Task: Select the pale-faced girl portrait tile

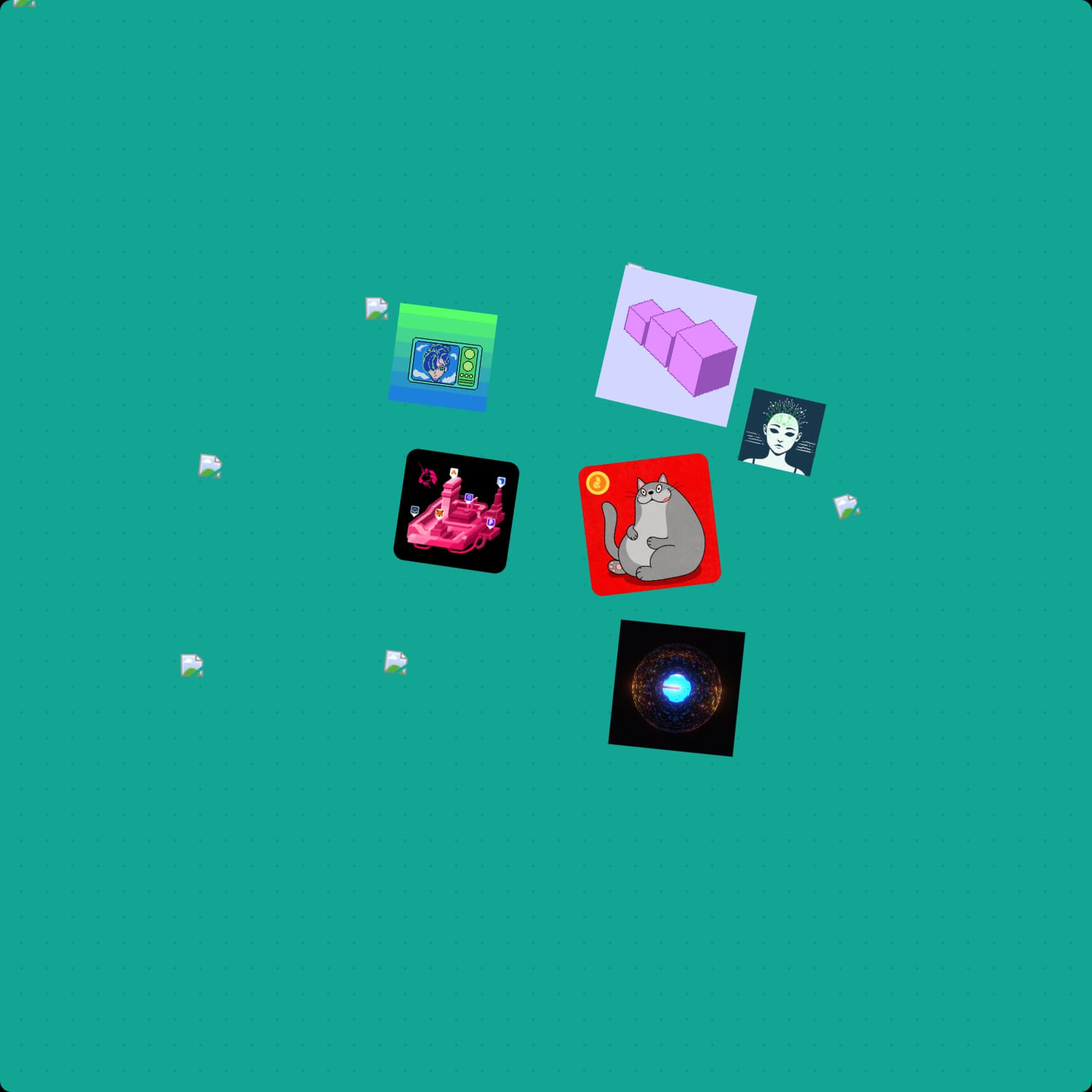Action: (x=782, y=432)
